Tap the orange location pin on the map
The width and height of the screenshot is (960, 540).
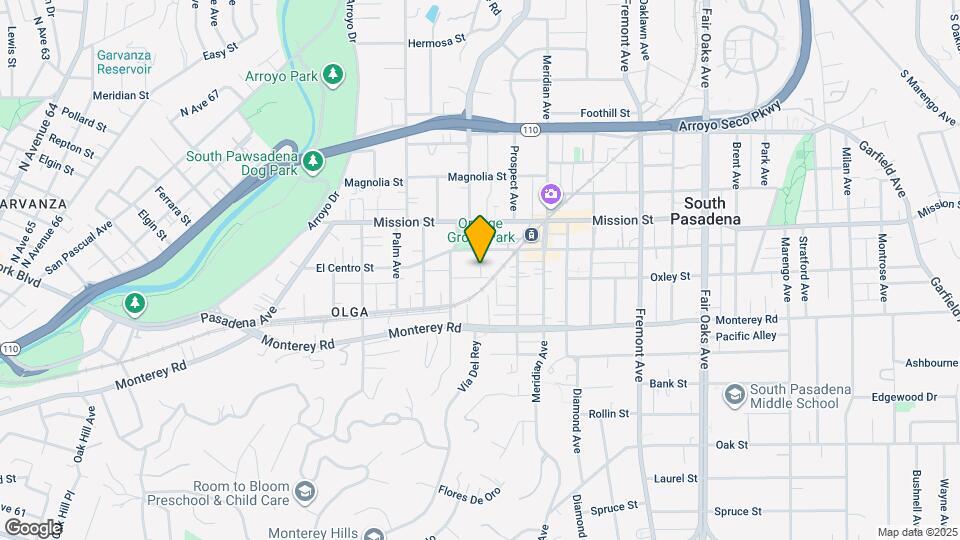(480, 239)
